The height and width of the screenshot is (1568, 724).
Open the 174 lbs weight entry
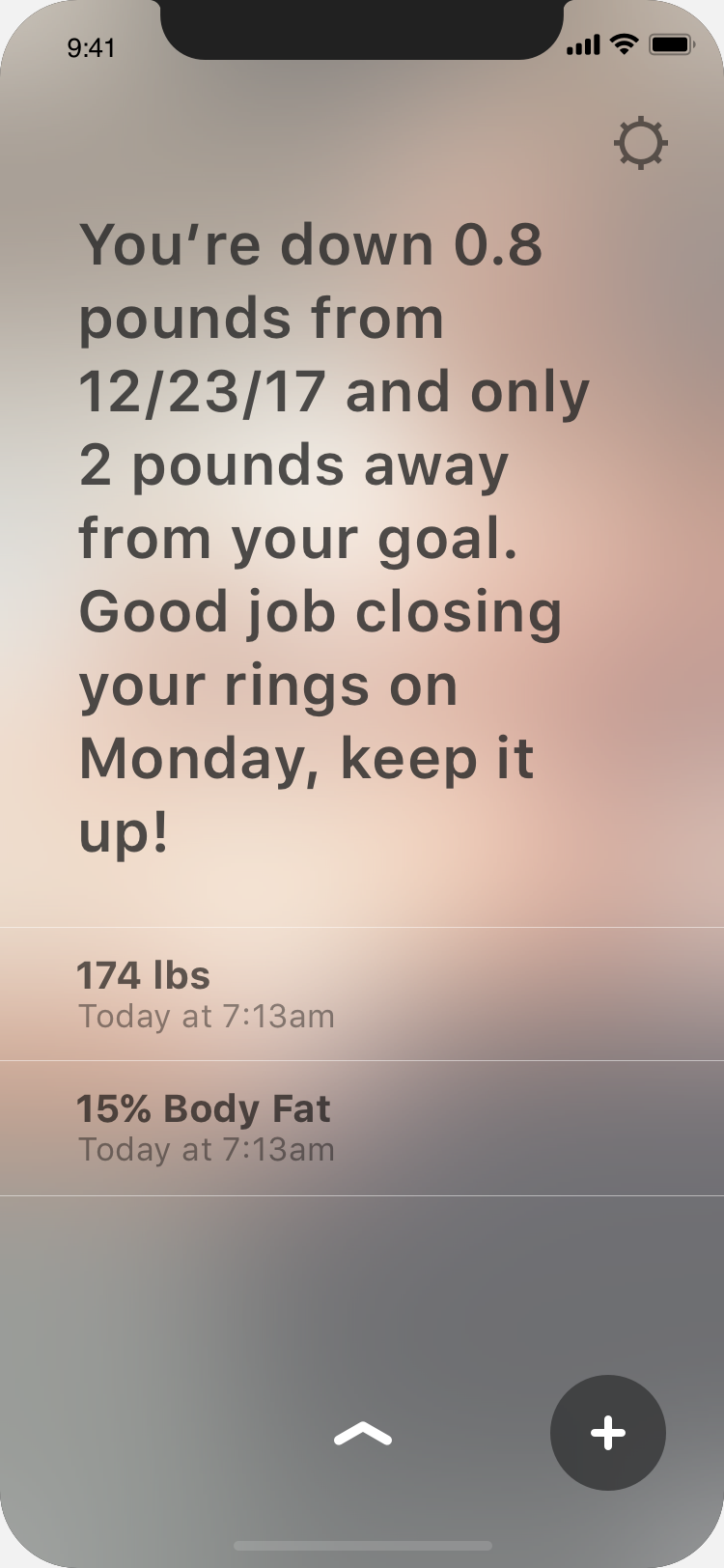(x=361, y=994)
